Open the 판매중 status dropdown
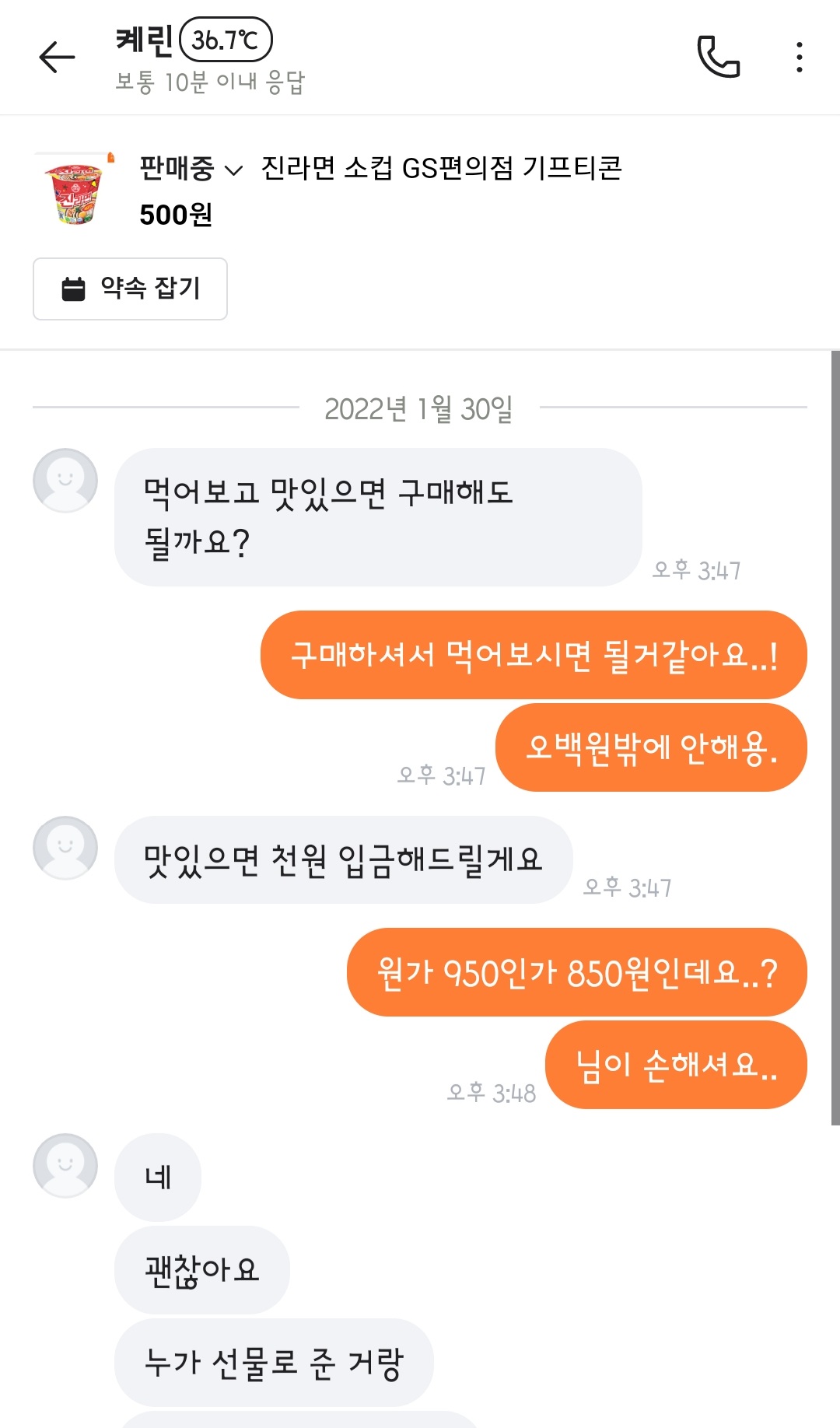The image size is (840, 1428). (x=191, y=169)
